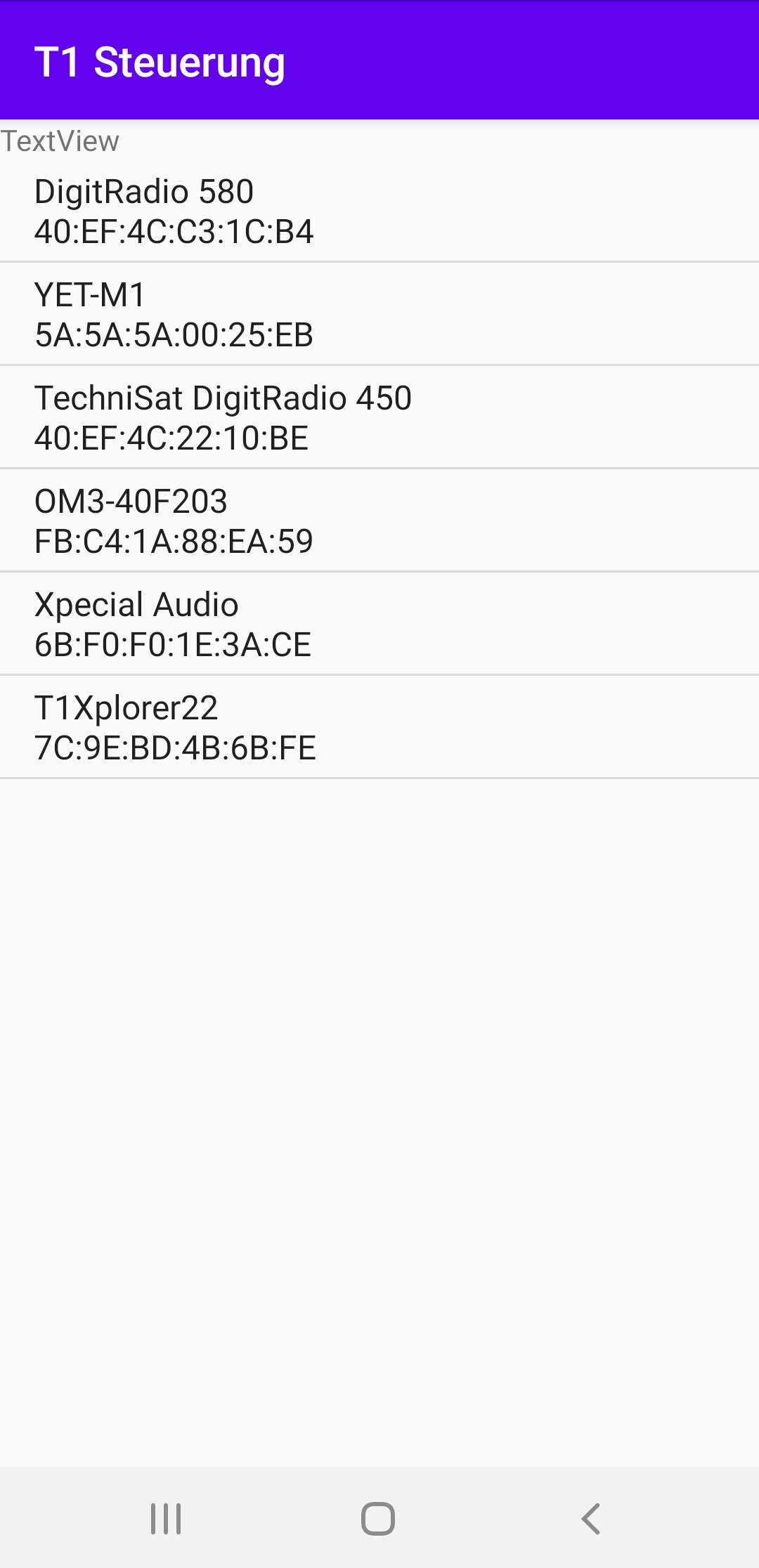Screen dimensions: 759x1568
Task: Tap the OM3-40F203 device row
Action: [x=379, y=521]
